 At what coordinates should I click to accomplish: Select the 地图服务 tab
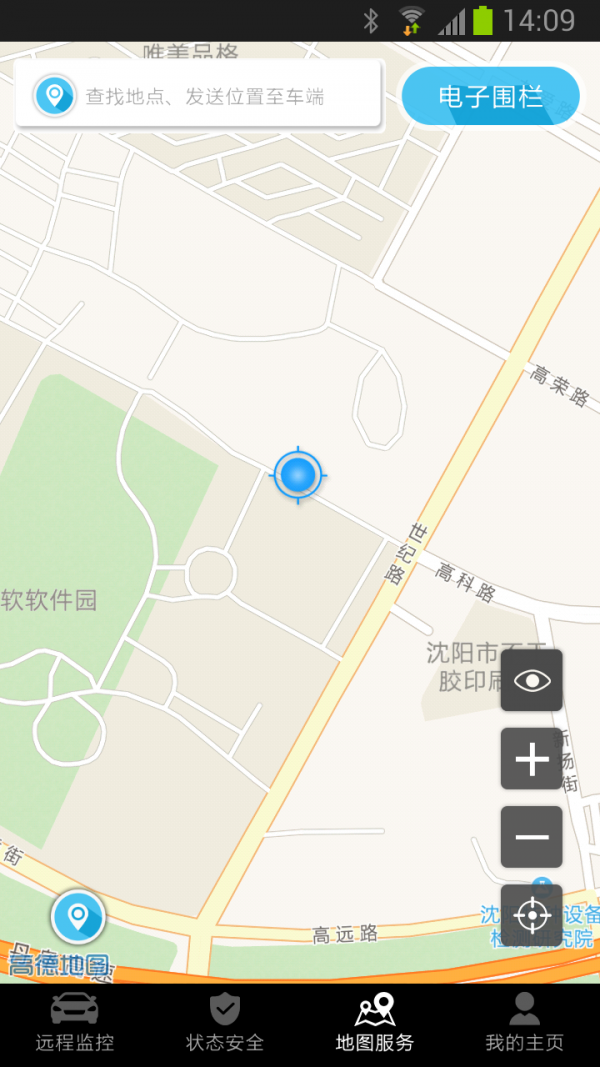(x=375, y=1024)
